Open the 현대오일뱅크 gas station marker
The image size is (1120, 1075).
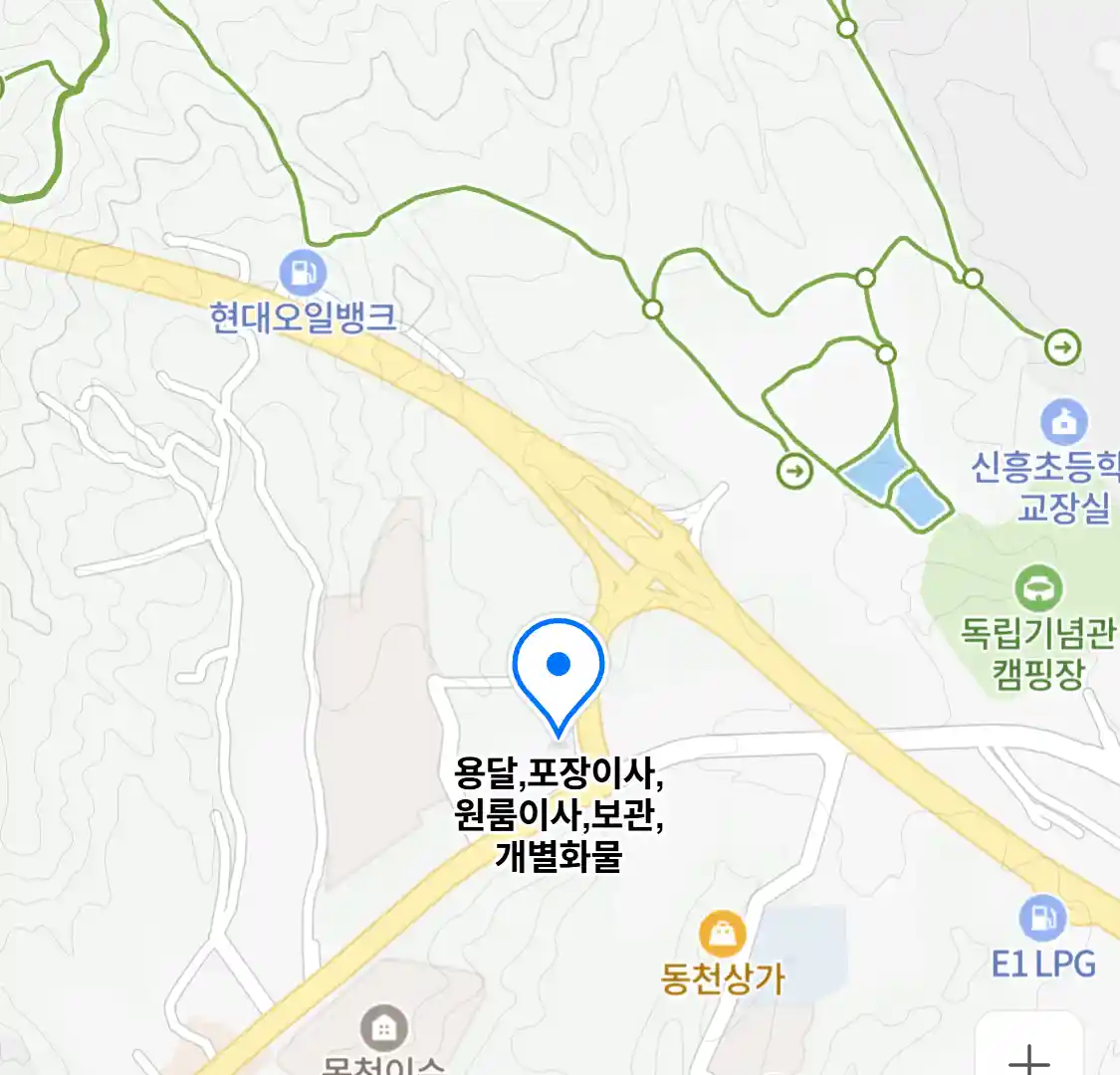pos(303,273)
